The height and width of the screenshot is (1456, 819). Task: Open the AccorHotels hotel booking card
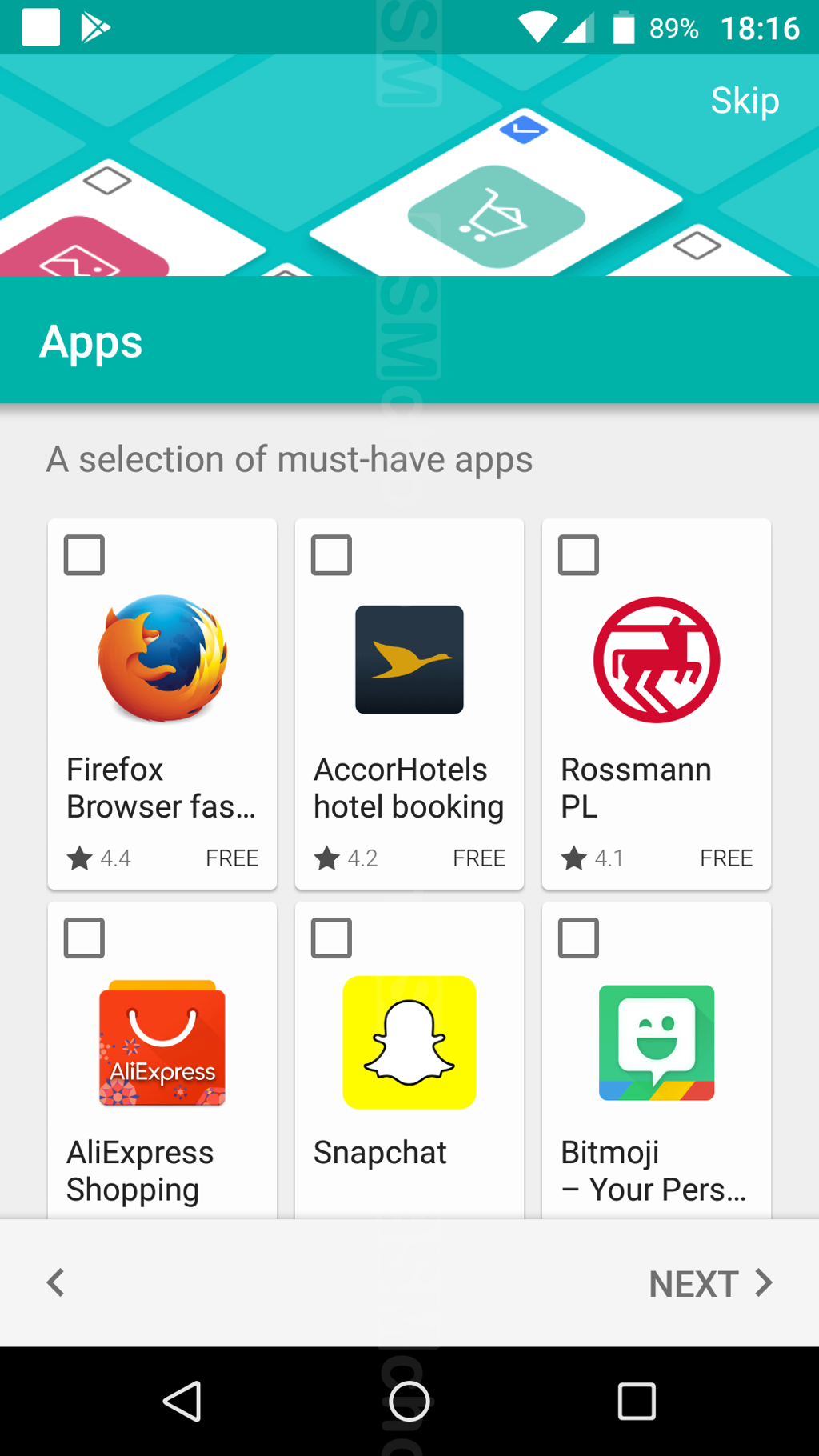point(409,704)
